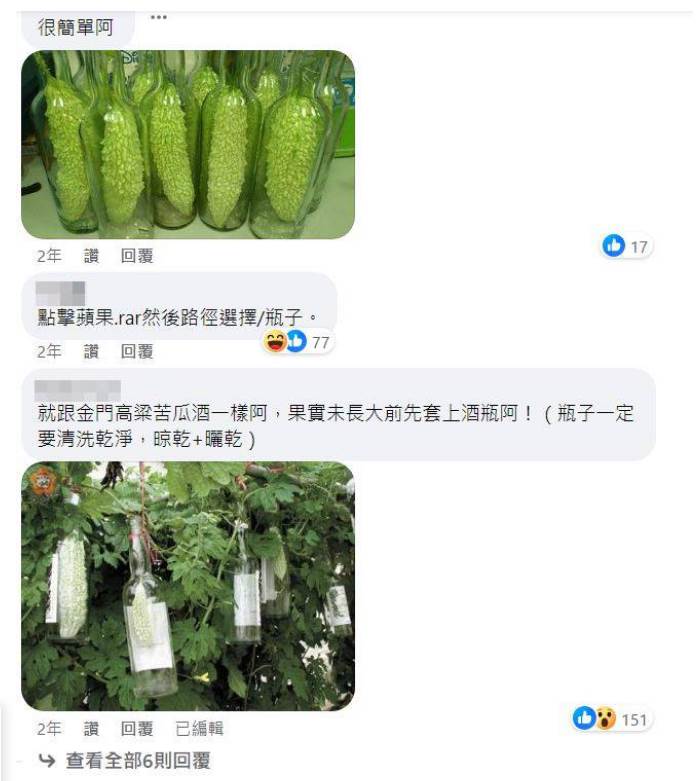Like the comment with bottled bitter melons photo
698x781 pixels.
(92, 256)
